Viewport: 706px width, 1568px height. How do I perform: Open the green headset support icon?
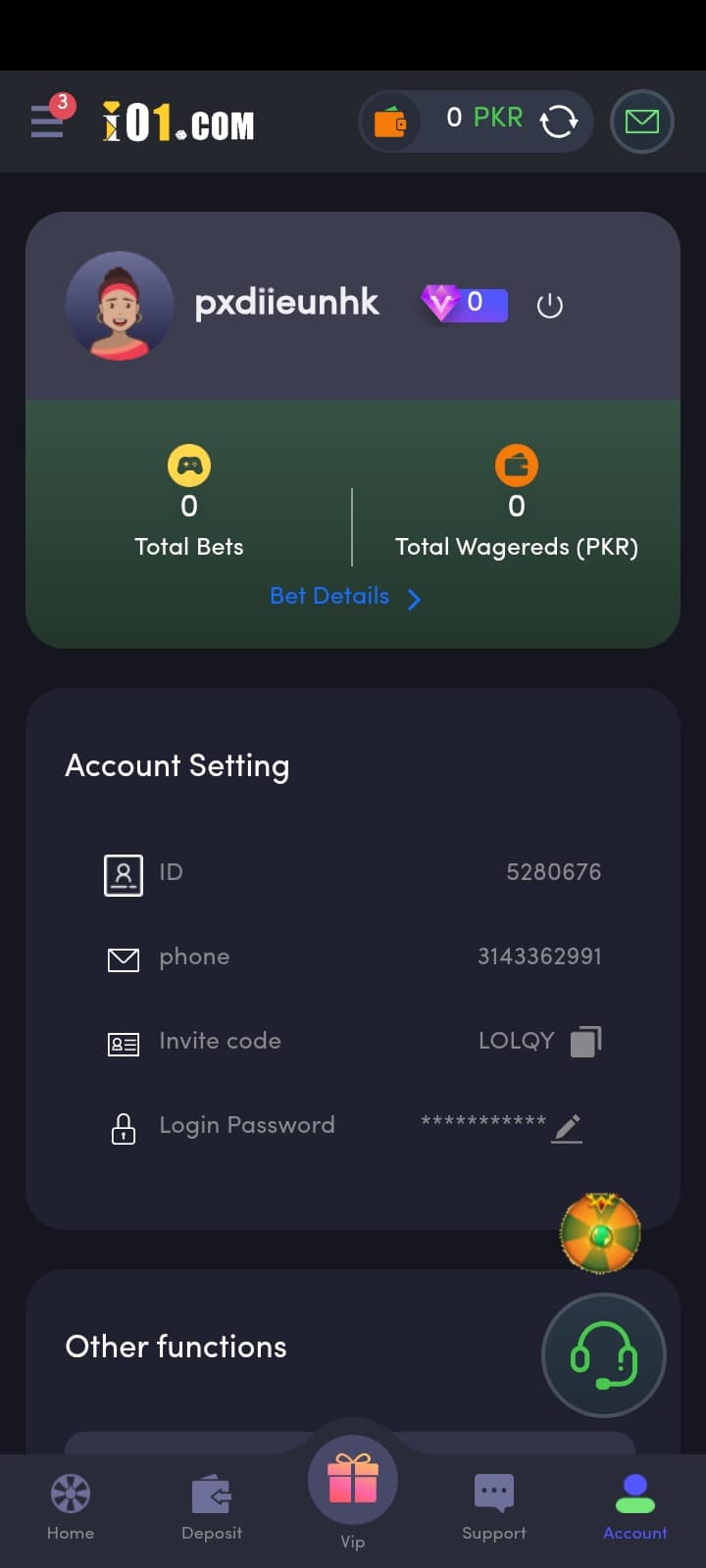point(603,1356)
